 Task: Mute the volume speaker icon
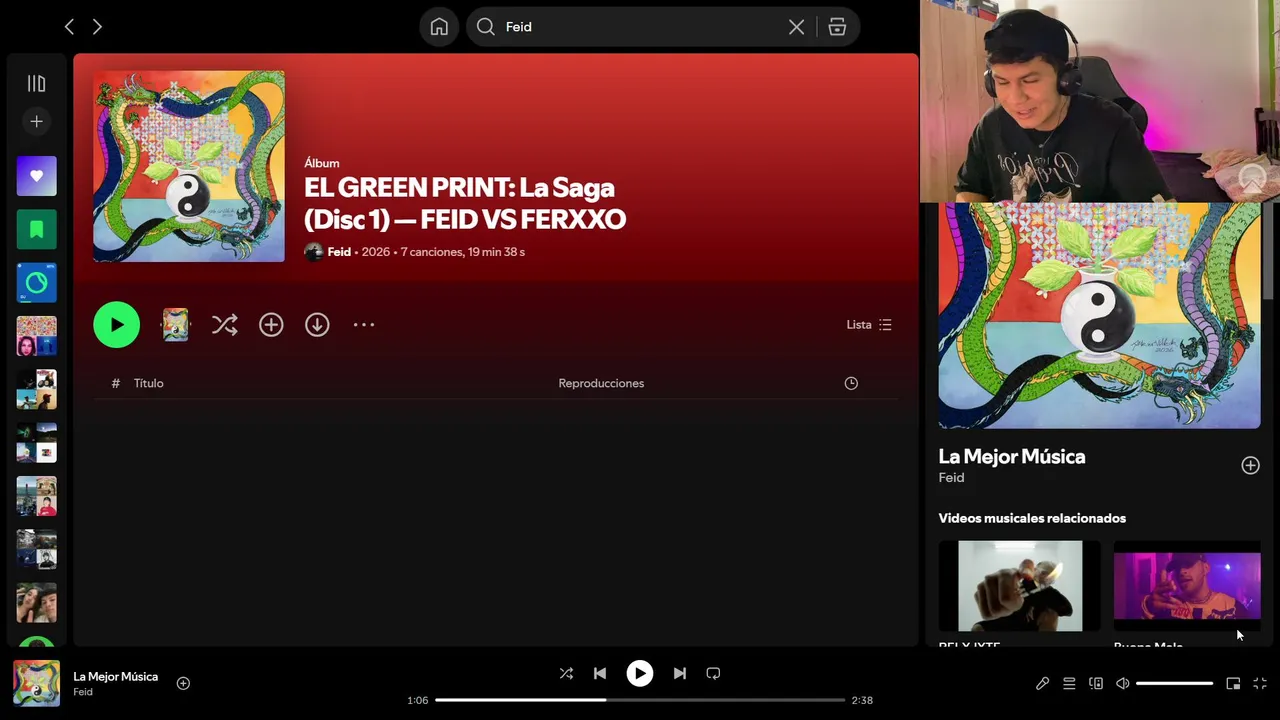[1123, 683]
